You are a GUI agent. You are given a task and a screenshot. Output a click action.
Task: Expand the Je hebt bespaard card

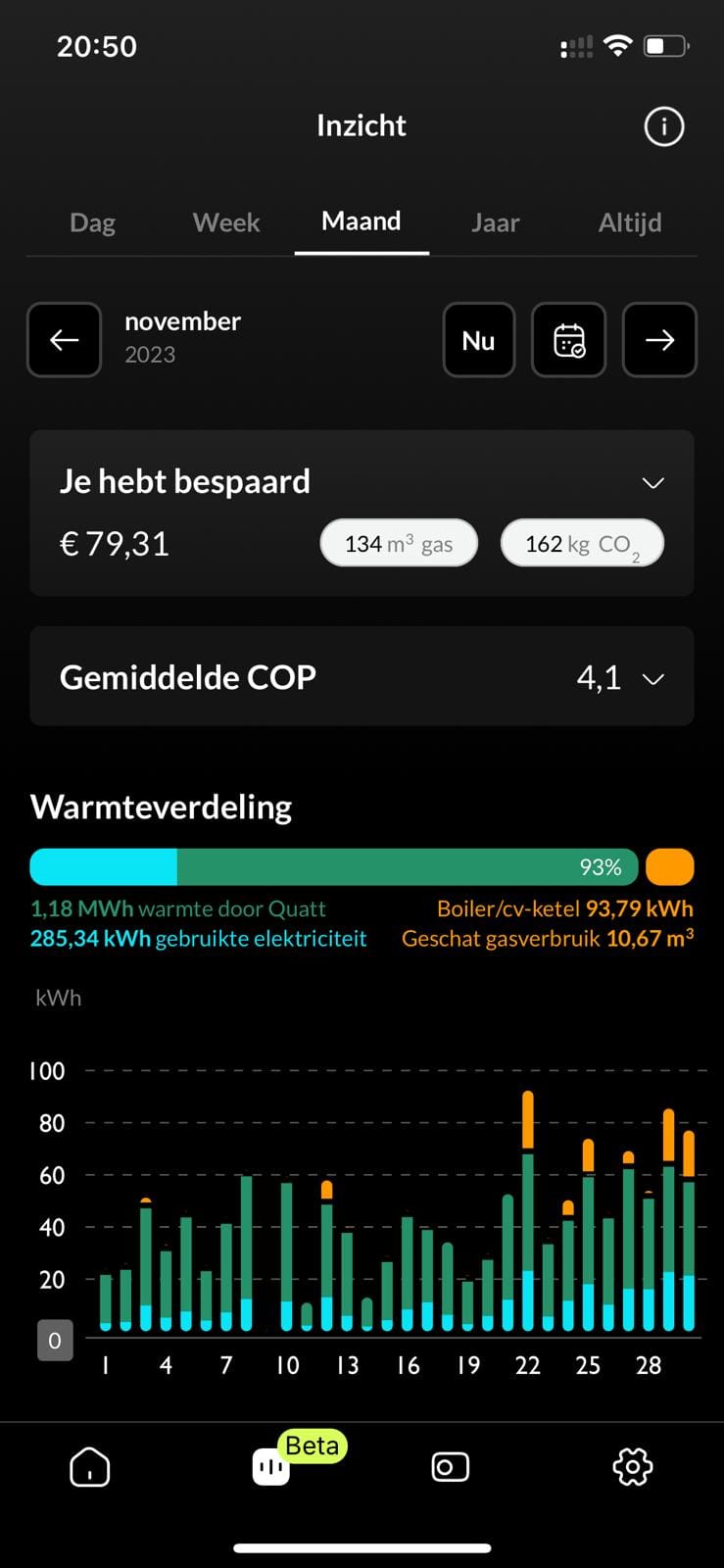[x=652, y=482]
